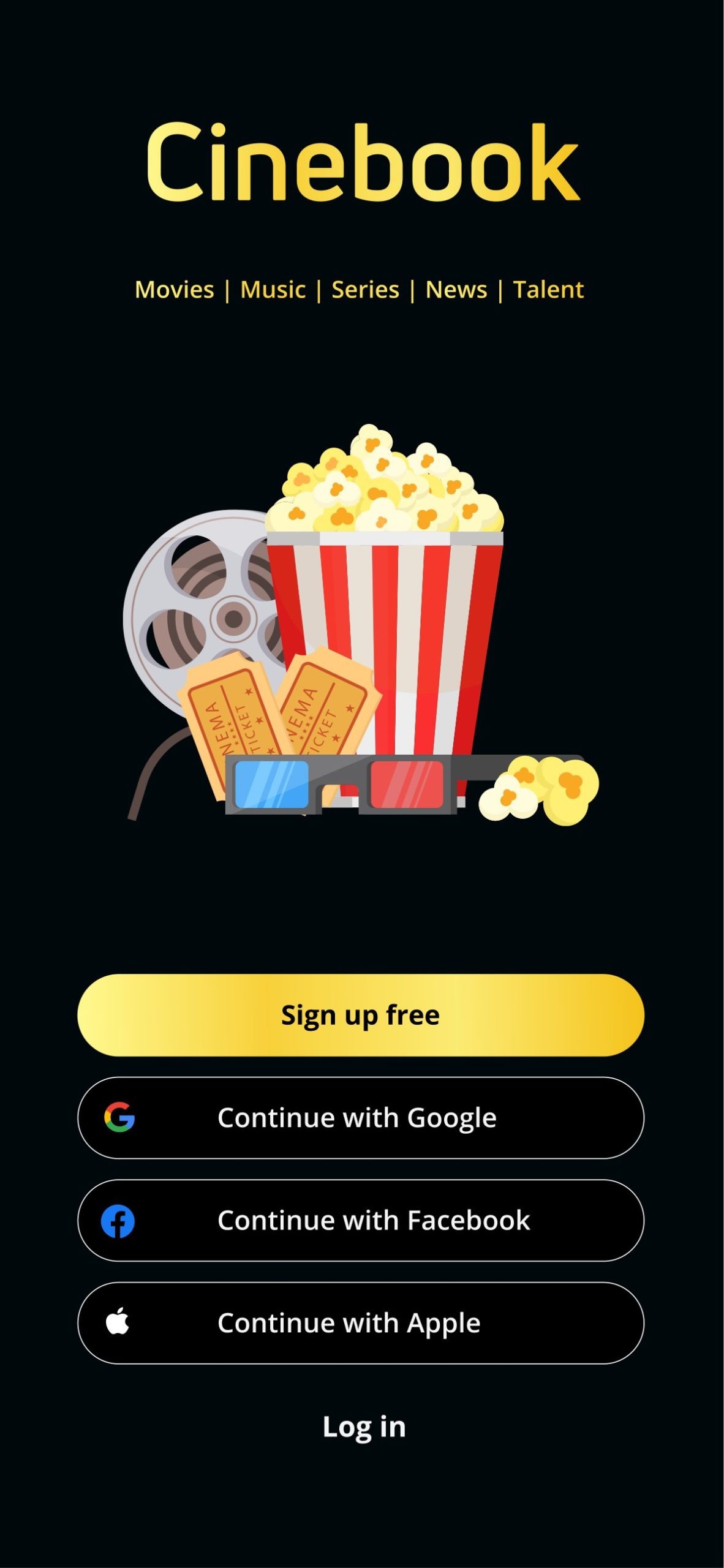Continue with Google account

click(361, 1118)
